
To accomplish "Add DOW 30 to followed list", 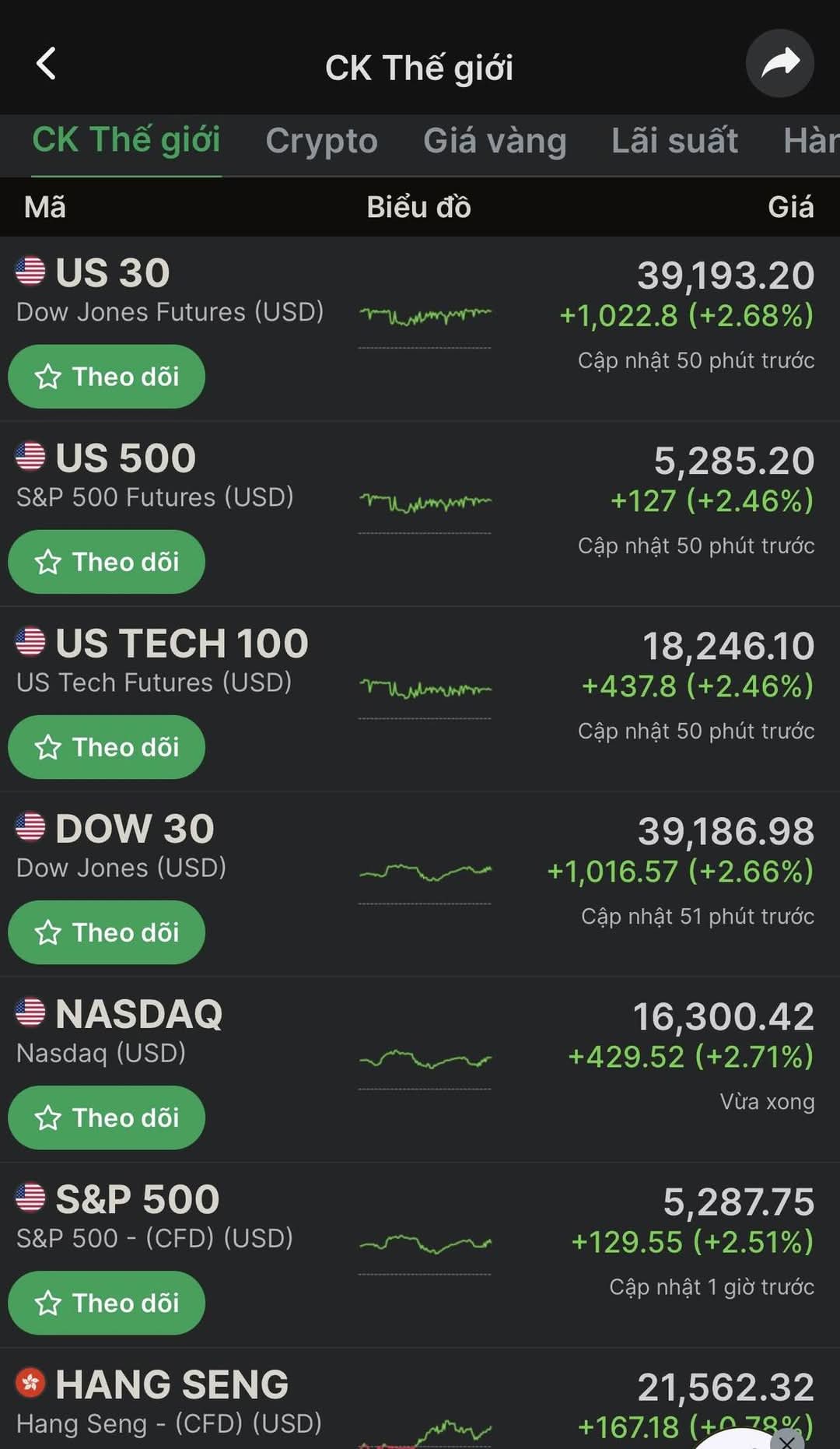I will (107, 932).
